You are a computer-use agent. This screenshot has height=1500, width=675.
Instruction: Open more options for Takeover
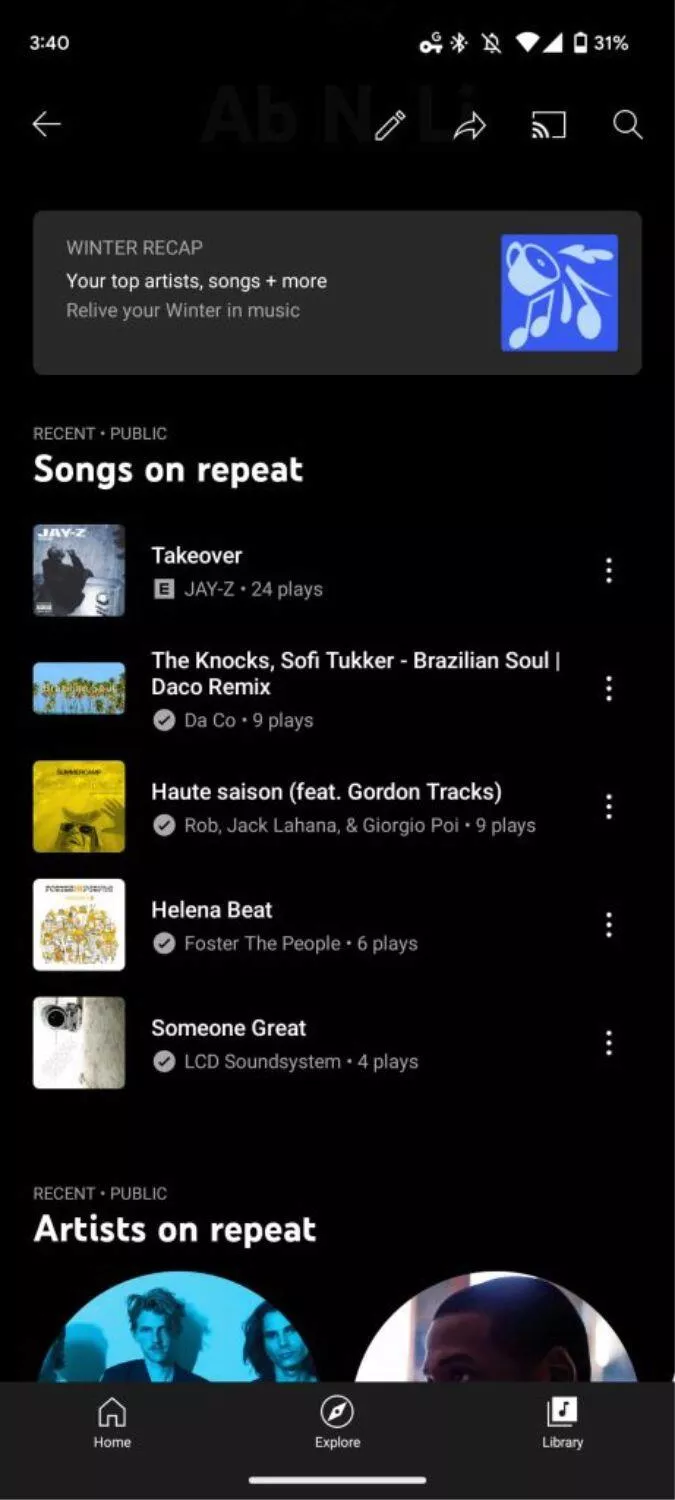coord(609,570)
